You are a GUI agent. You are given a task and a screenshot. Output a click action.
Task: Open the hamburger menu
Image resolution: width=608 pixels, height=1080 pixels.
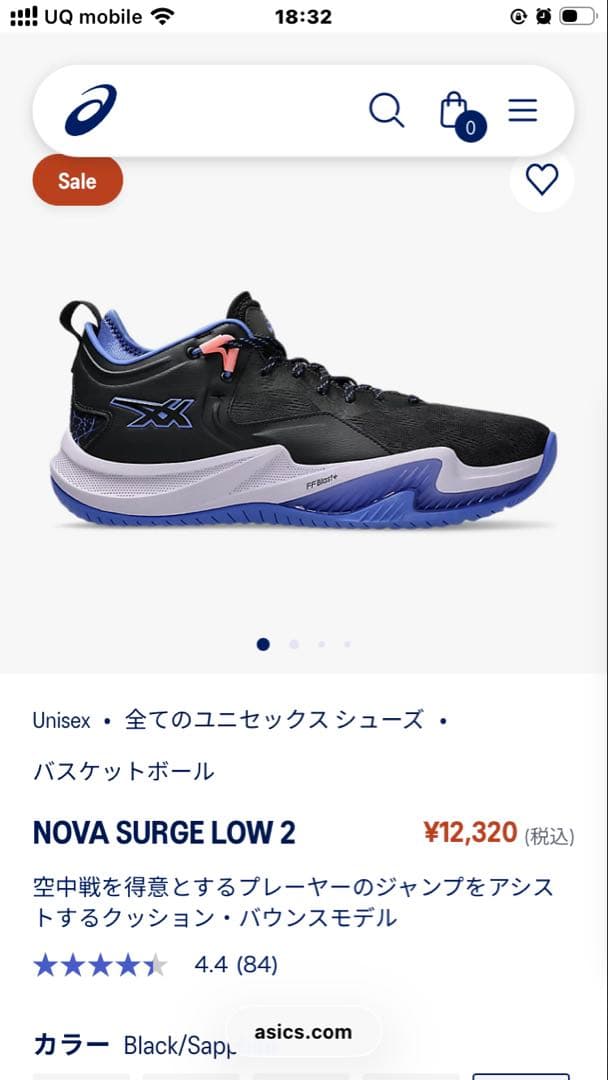(523, 110)
